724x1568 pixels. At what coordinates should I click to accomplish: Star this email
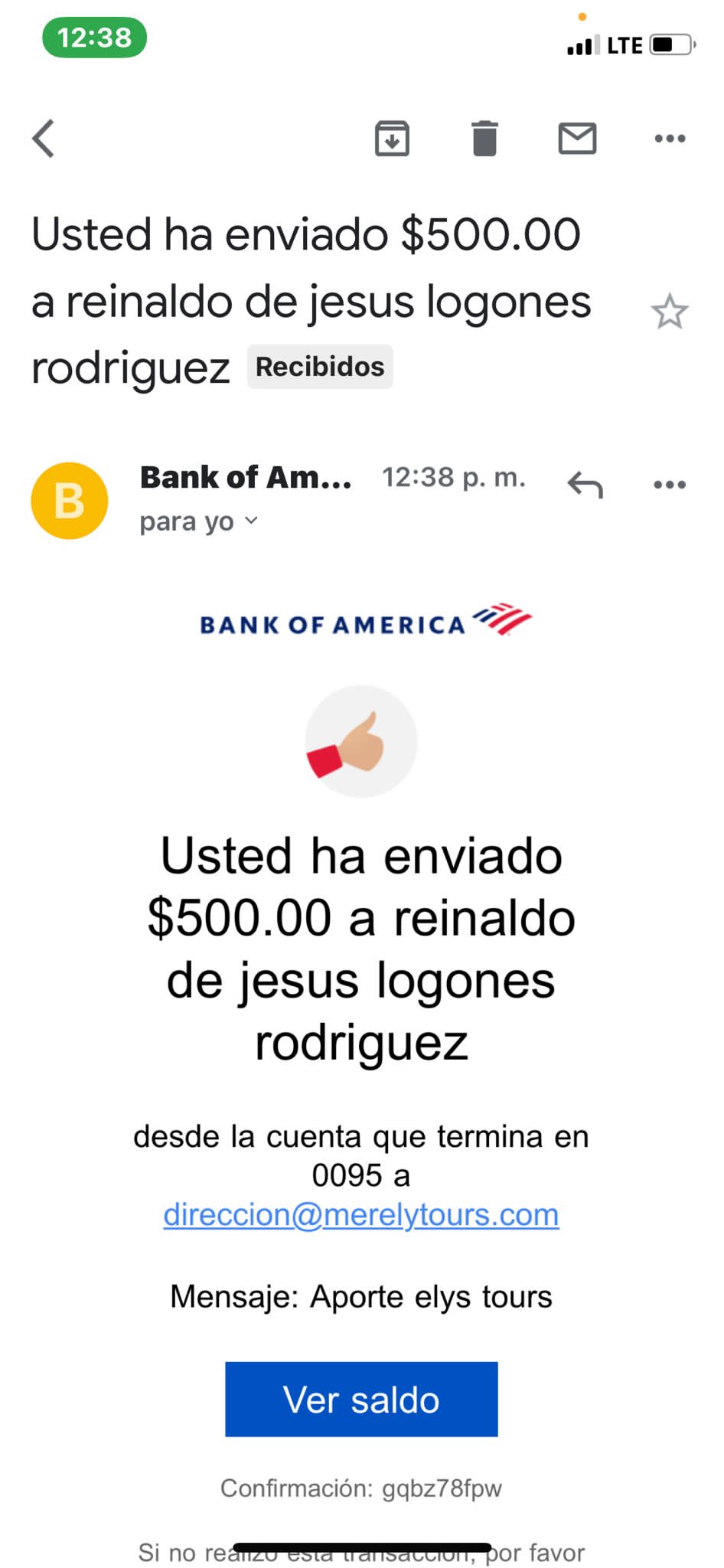[x=670, y=312]
